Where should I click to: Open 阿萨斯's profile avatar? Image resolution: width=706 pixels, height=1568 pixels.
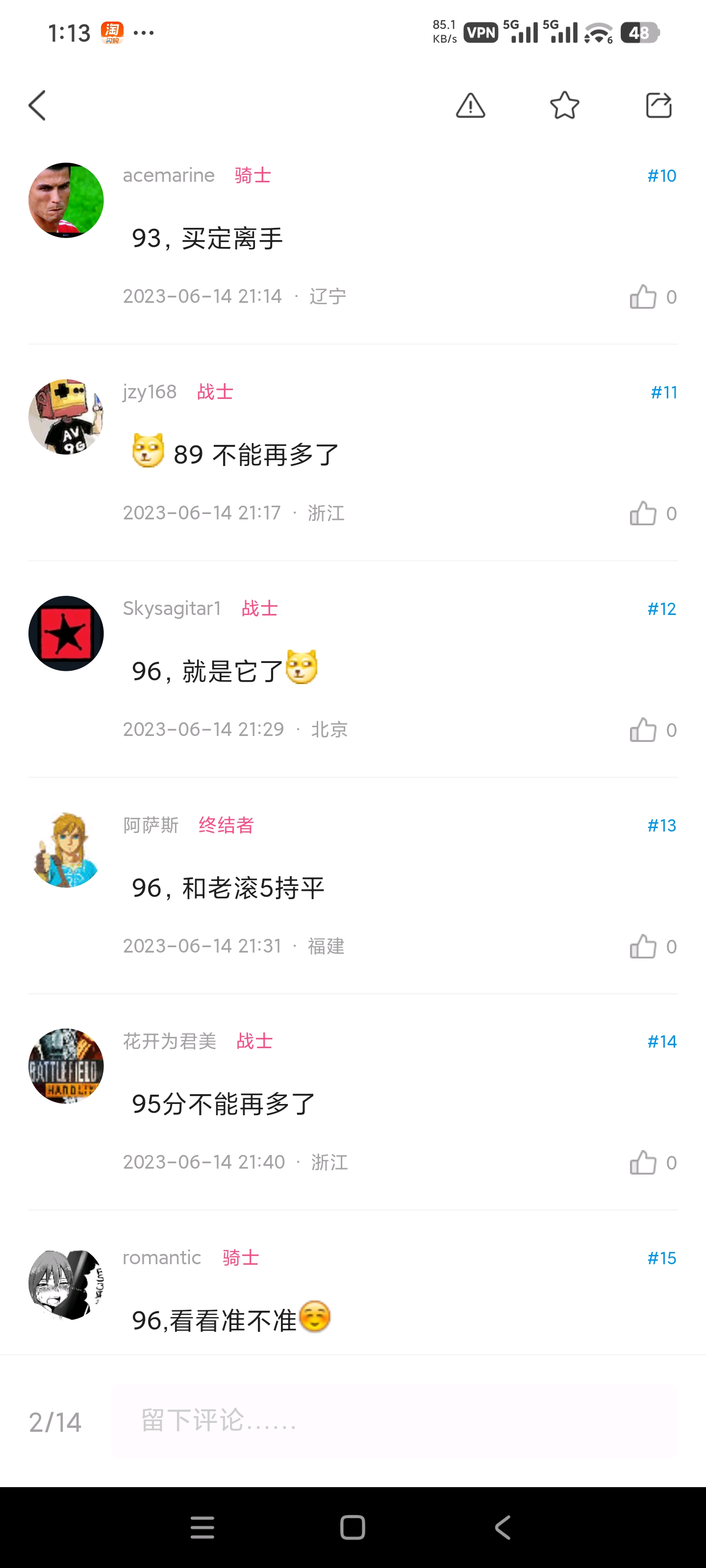pyautogui.click(x=66, y=850)
